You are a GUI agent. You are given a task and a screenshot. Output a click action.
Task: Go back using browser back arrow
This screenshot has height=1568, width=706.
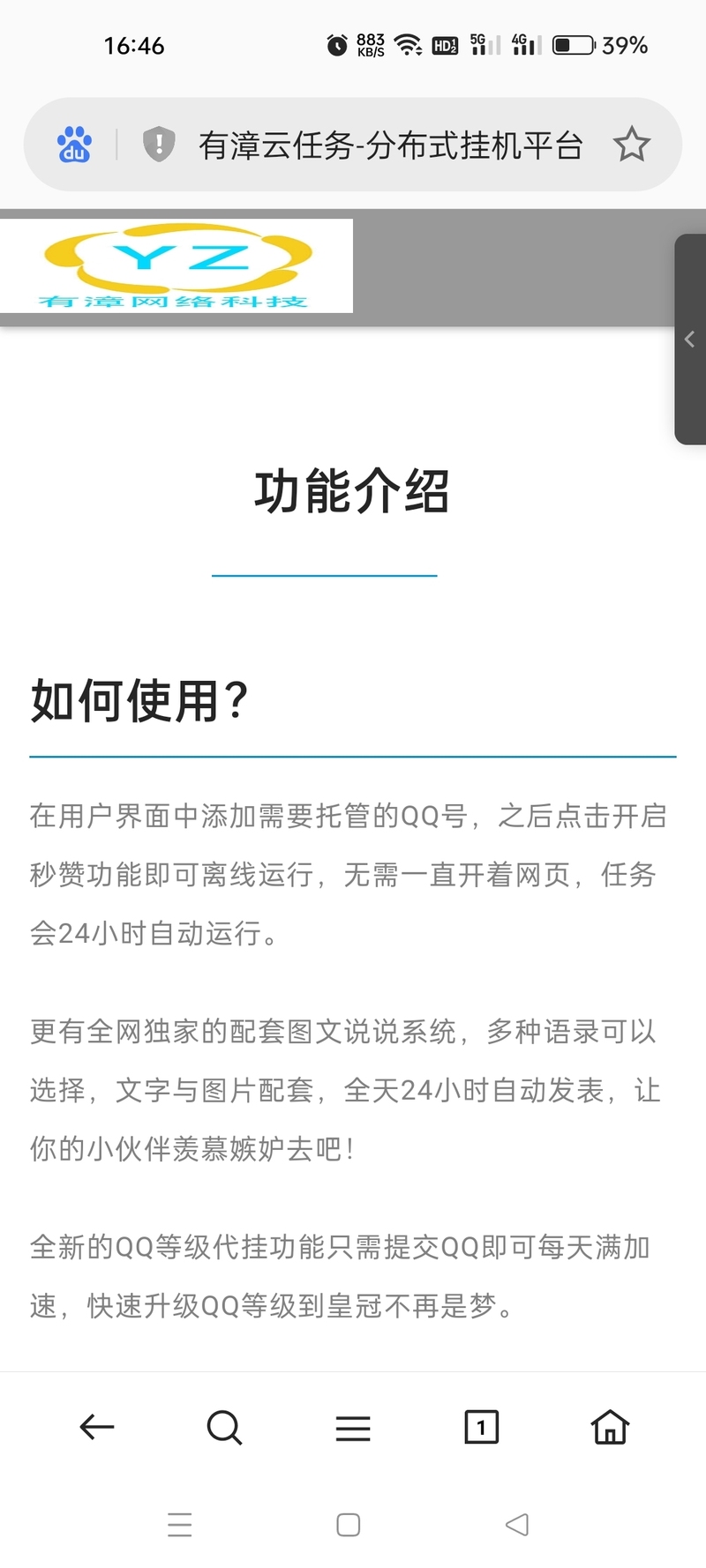[97, 1427]
